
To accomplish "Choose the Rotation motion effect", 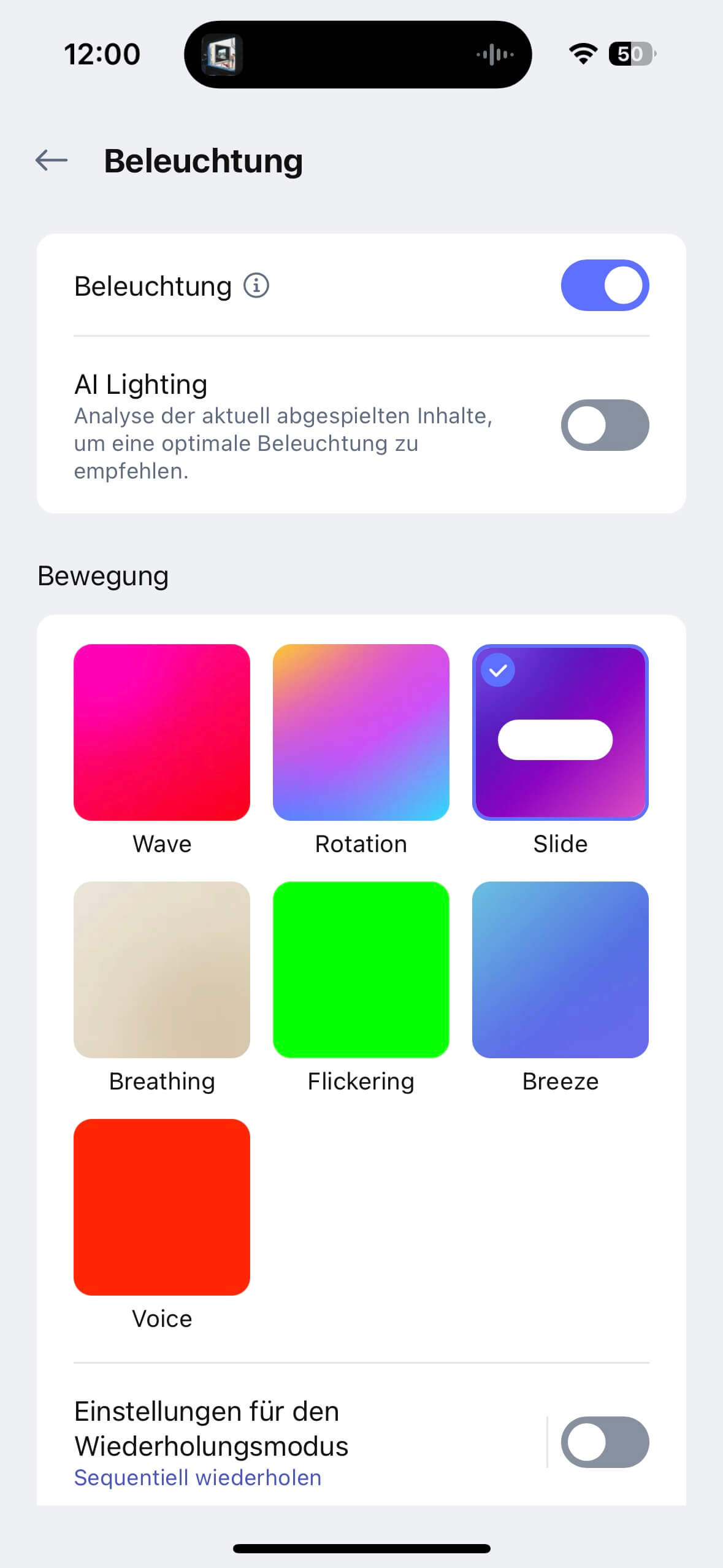I will click(361, 732).
